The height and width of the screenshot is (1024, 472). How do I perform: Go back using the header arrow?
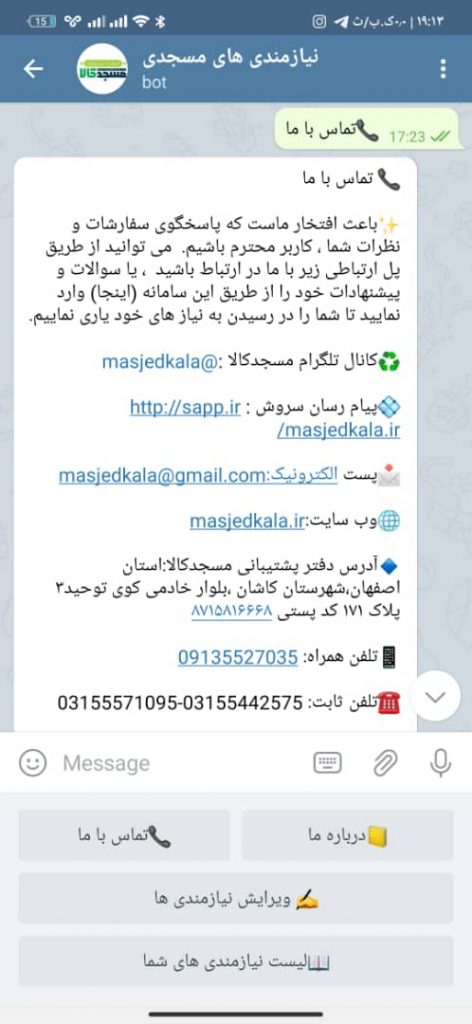click(33, 69)
